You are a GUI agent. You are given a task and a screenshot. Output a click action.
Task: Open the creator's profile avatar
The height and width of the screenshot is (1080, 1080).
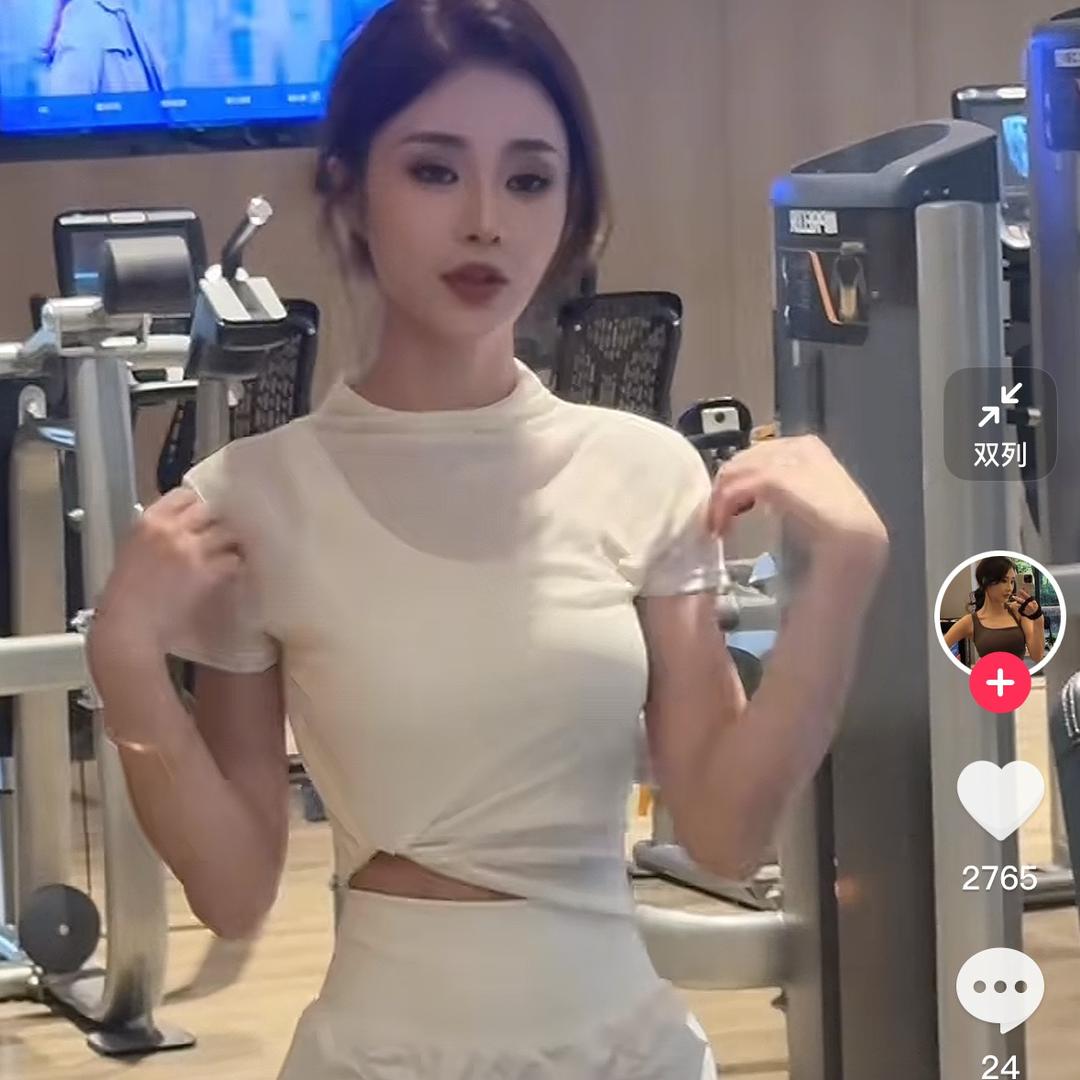tap(1000, 614)
